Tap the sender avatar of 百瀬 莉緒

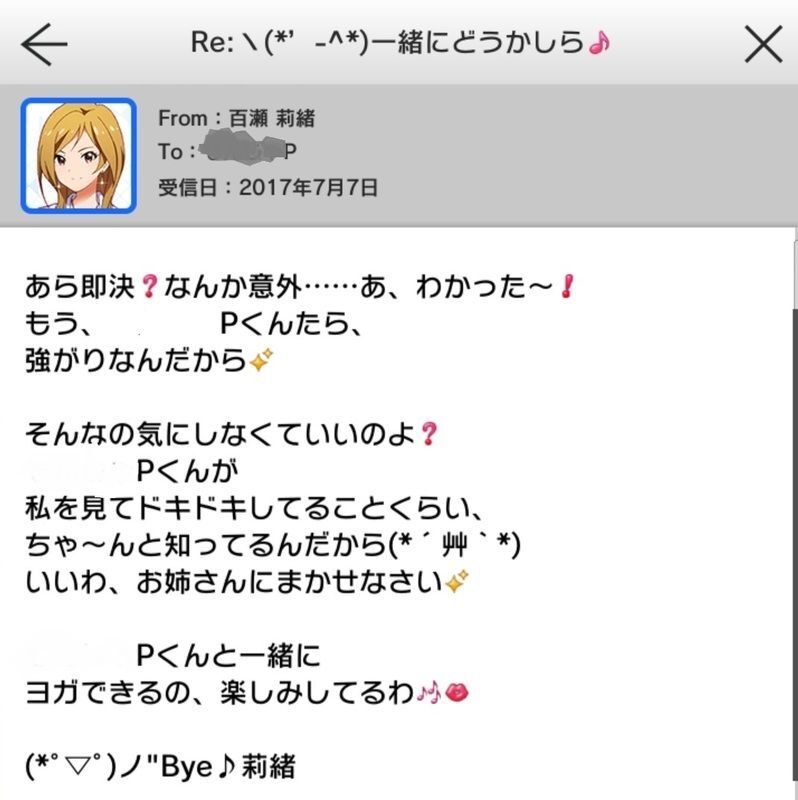[78, 155]
